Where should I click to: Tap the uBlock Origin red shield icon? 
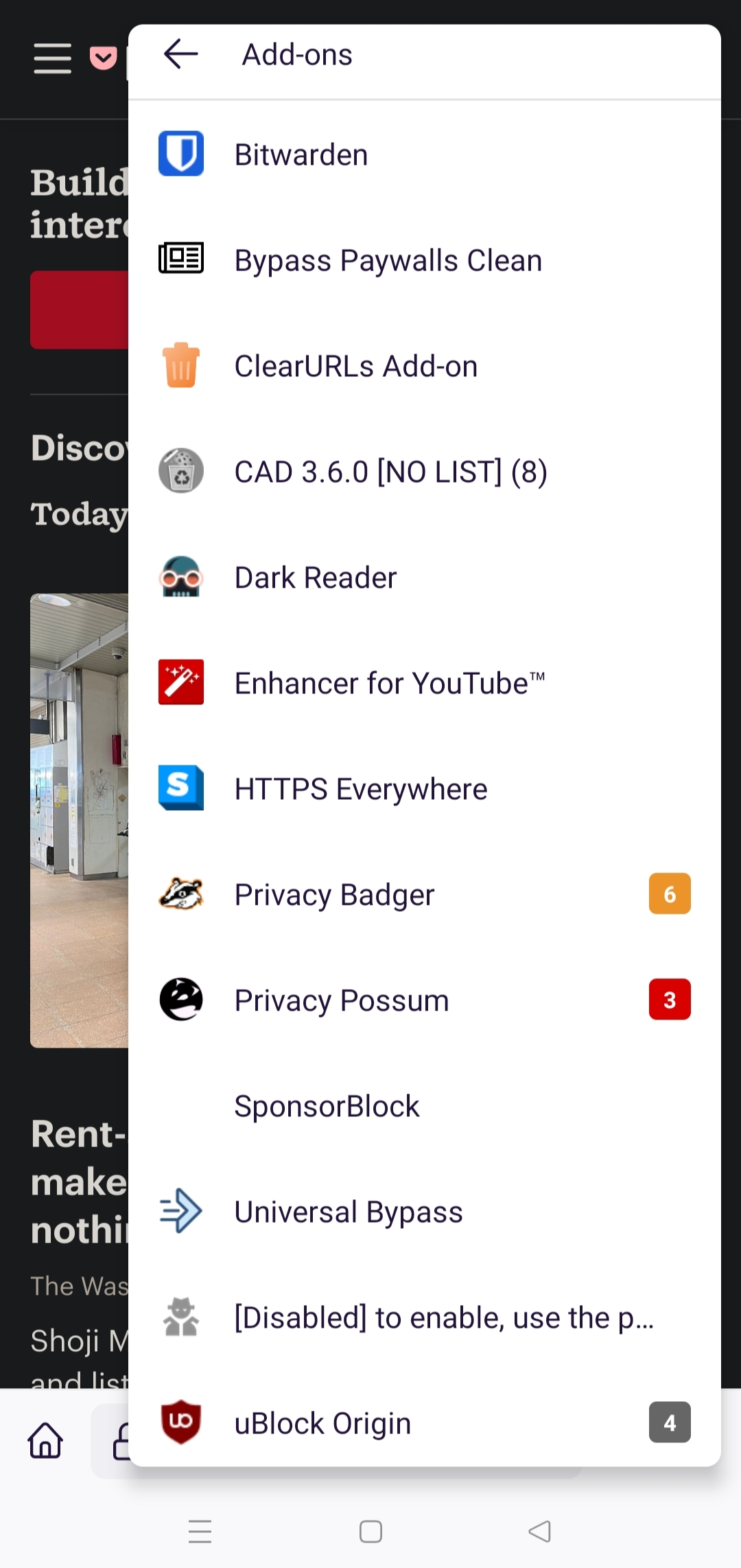coord(180,1422)
